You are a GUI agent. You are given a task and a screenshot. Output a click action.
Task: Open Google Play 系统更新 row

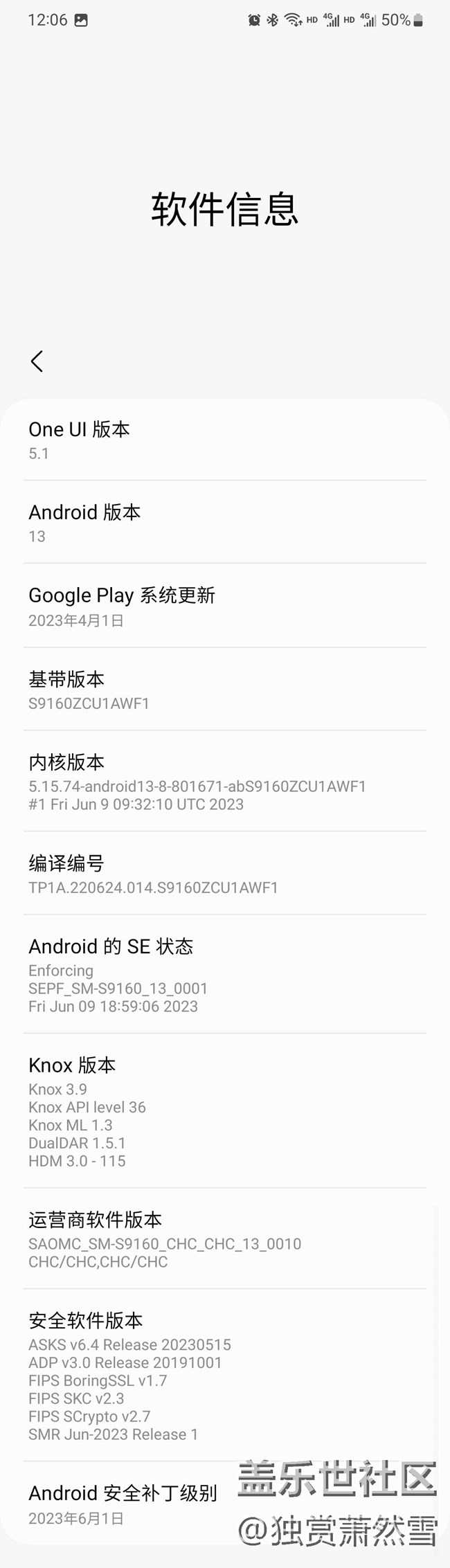(224, 606)
